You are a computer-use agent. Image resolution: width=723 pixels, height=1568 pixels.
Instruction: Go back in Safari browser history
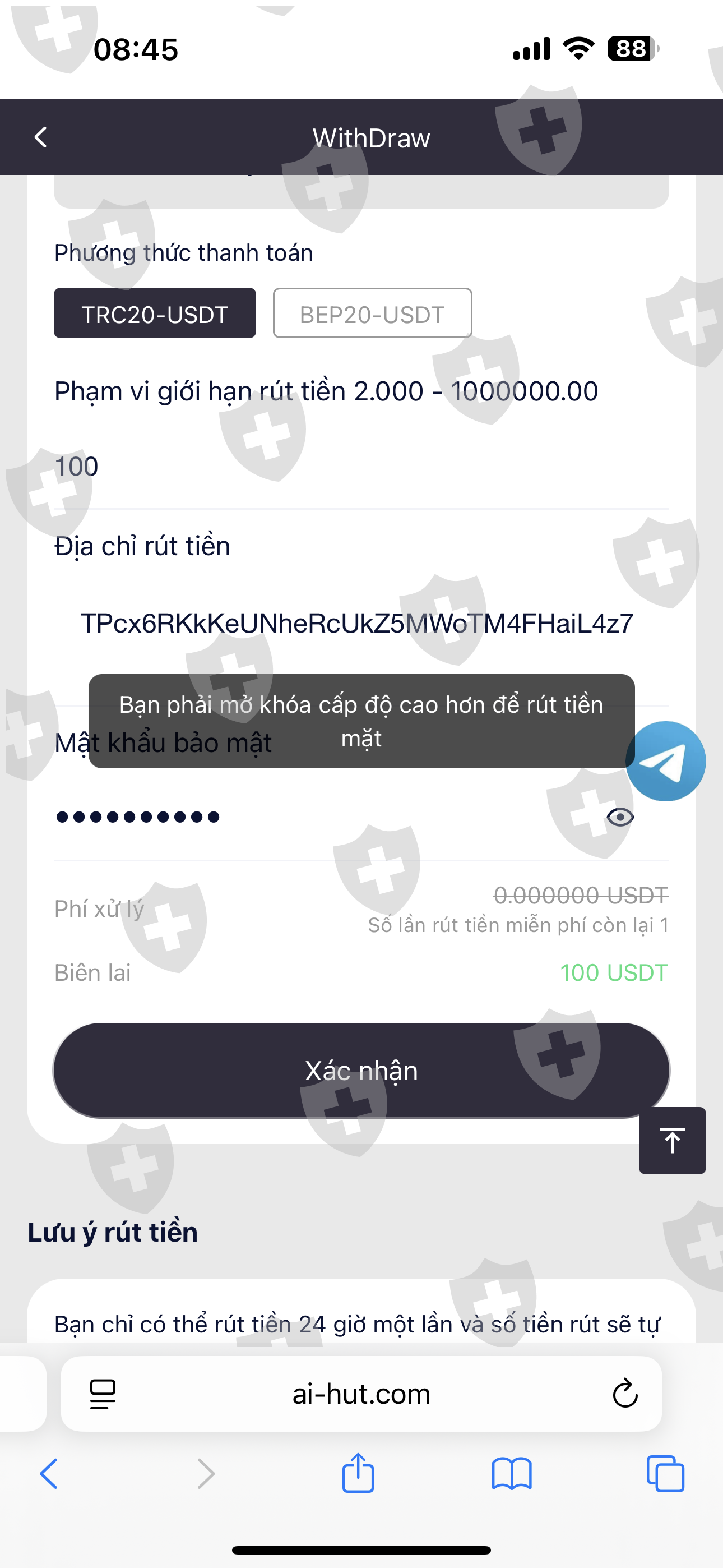(49, 1474)
